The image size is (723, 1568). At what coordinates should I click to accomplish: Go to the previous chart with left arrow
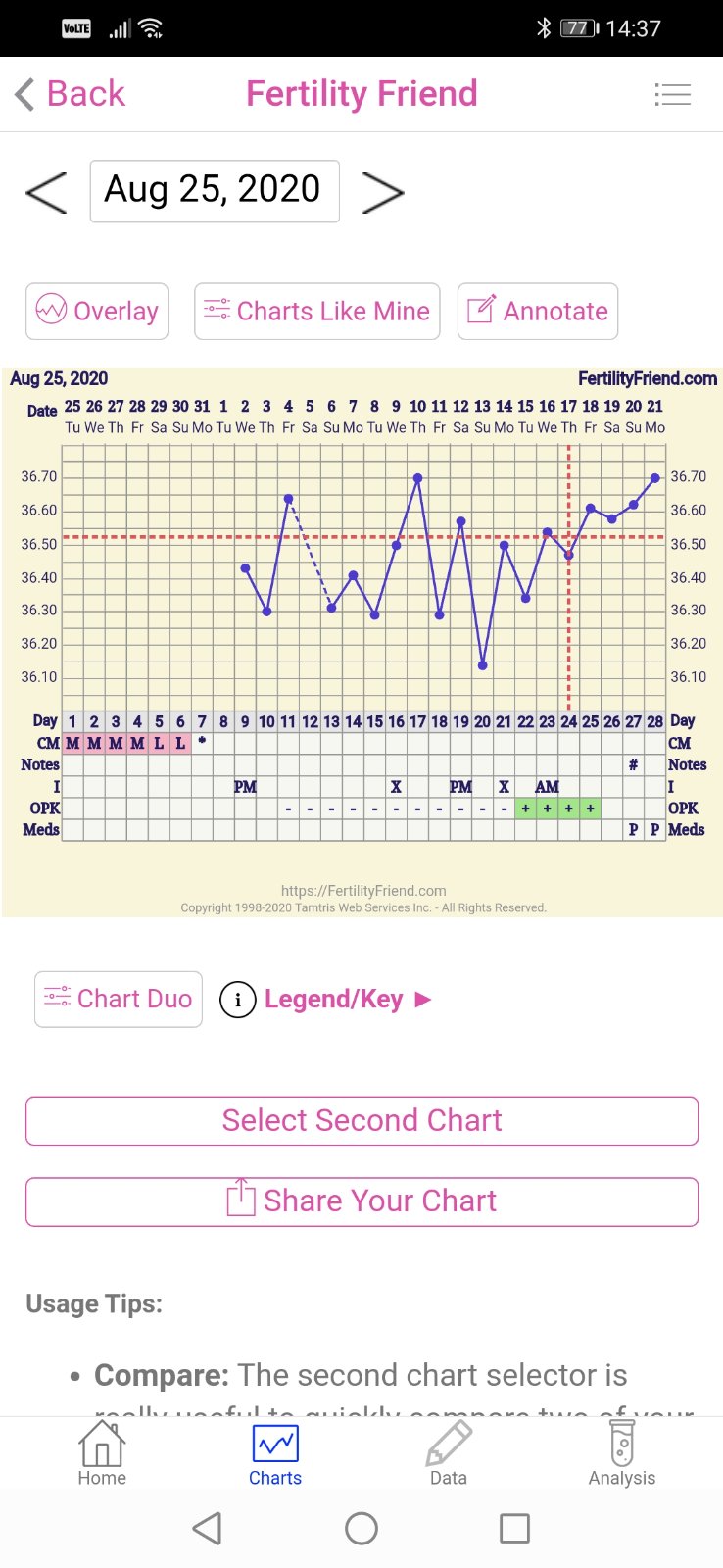(x=46, y=192)
